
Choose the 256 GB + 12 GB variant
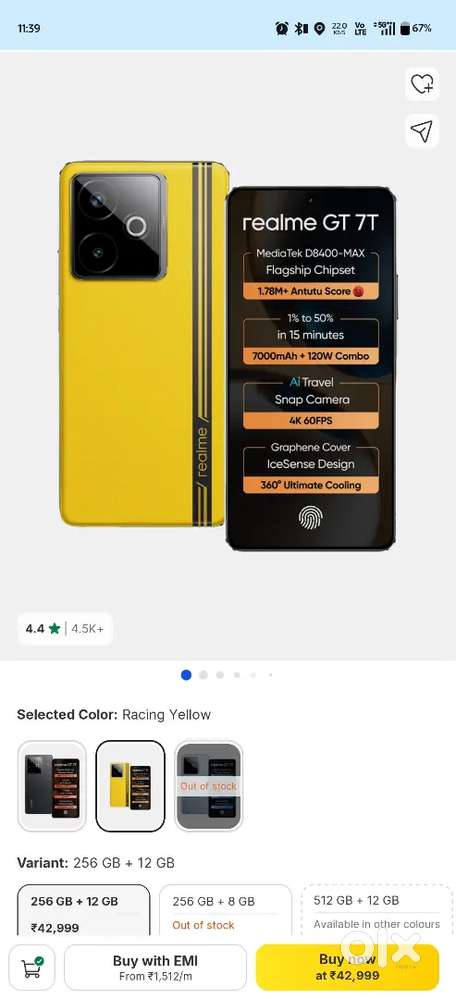83,911
